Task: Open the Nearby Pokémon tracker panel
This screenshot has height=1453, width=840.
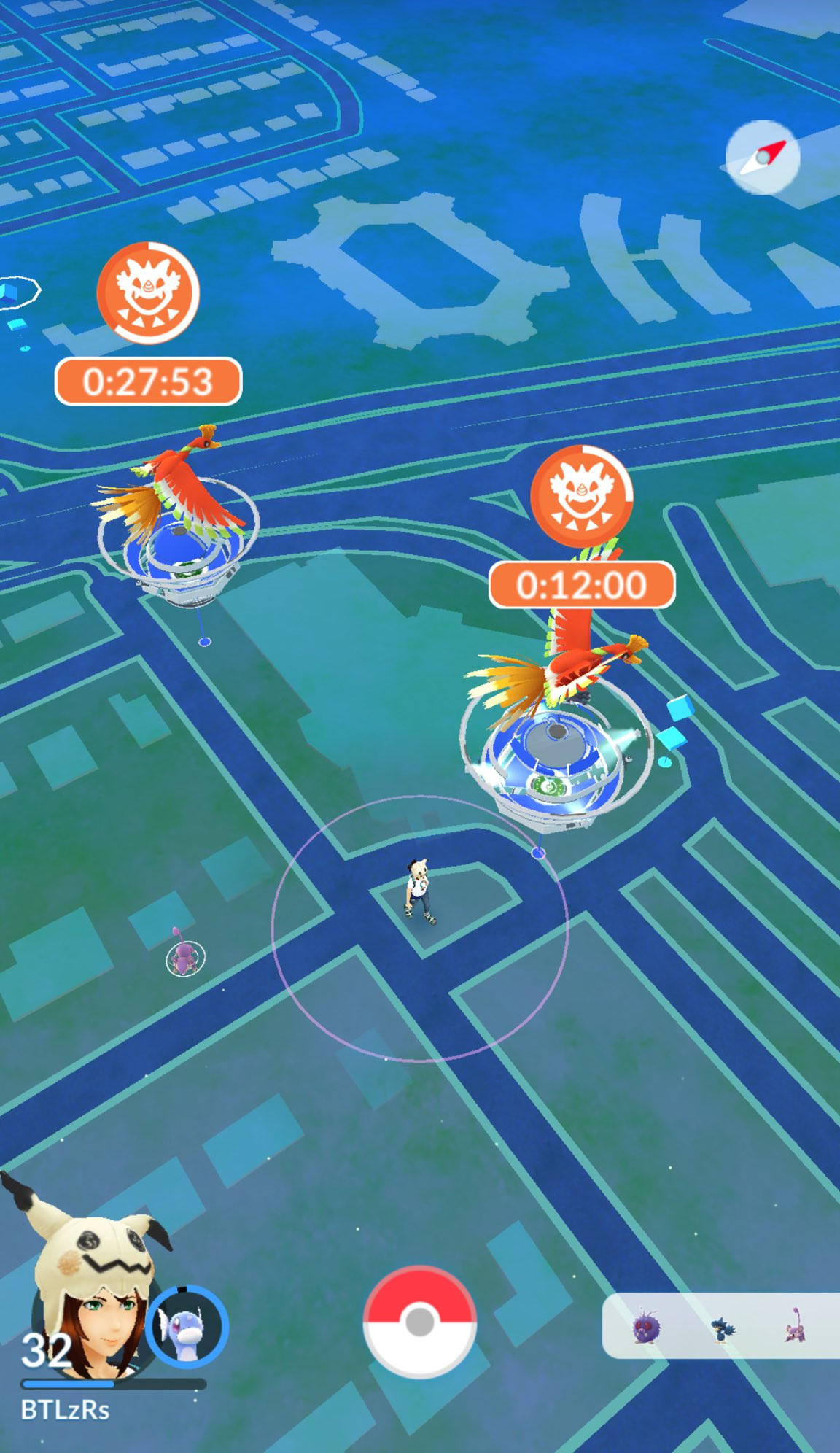Action: tap(720, 1325)
